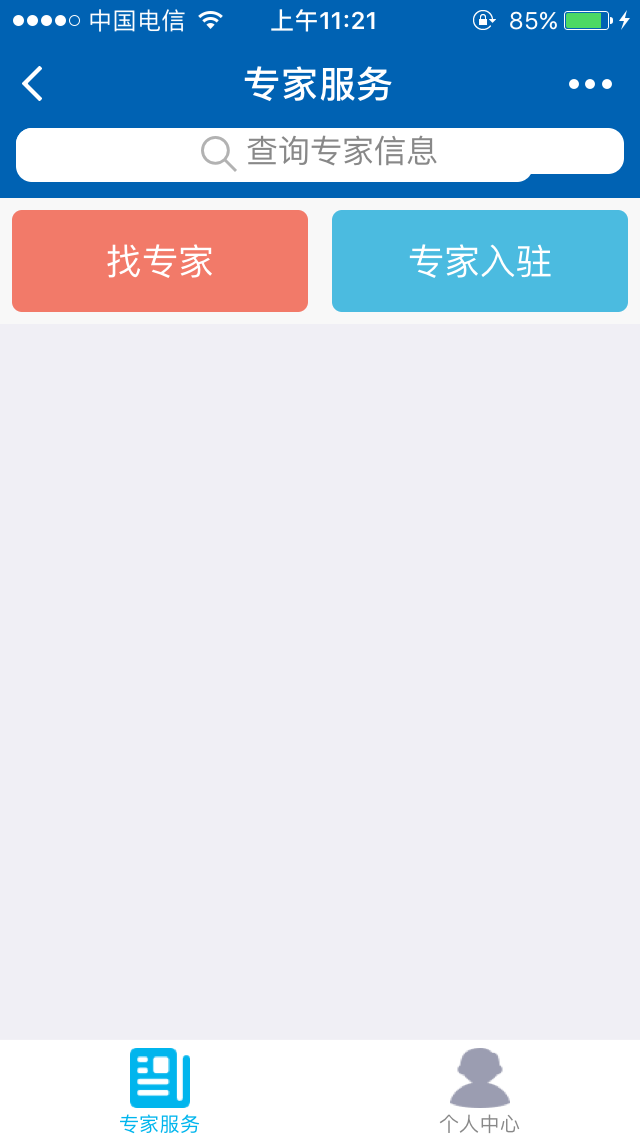Select the 专家入驻 button
Viewport: 640px width, 1136px height.
click(x=480, y=261)
